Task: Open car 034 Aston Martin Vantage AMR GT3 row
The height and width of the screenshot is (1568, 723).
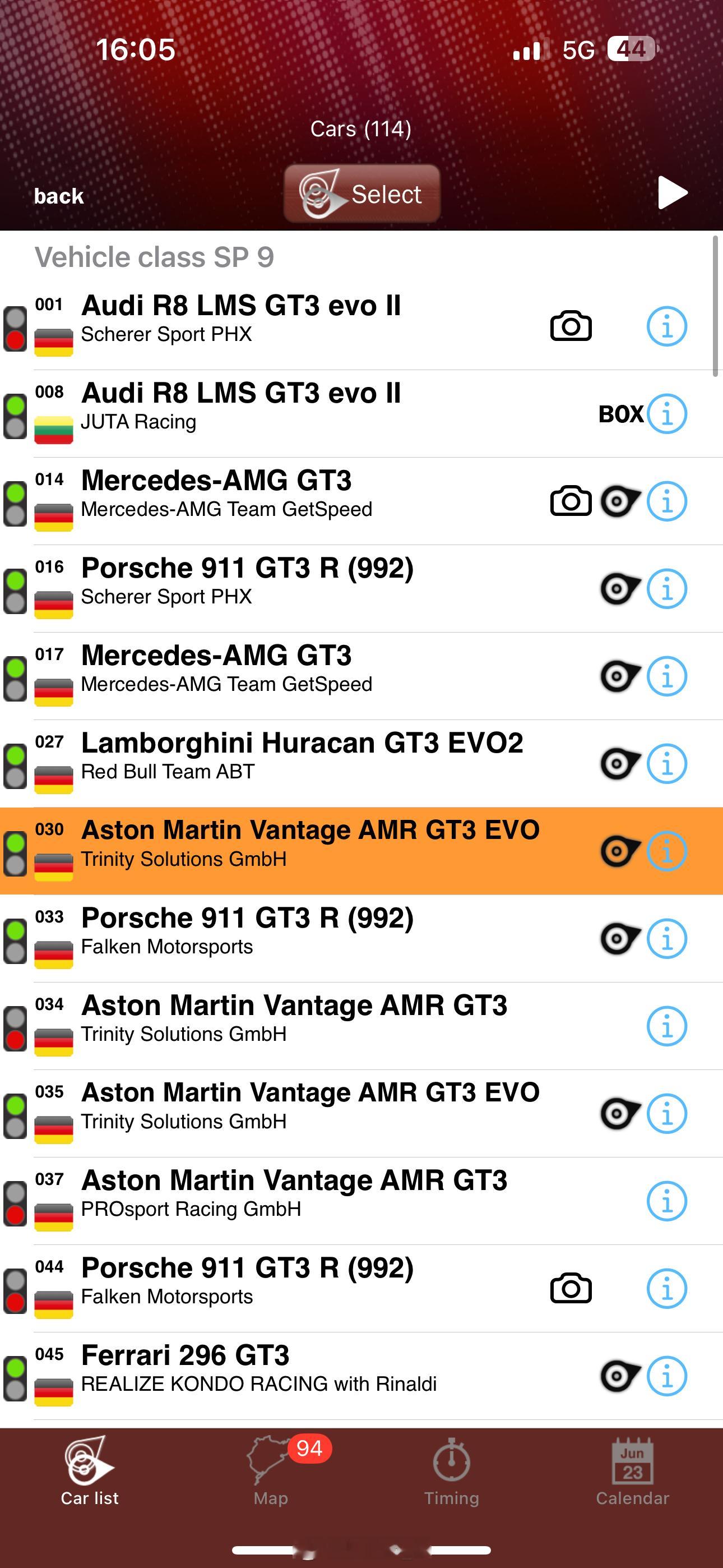Action: click(x=361, y=1026)
